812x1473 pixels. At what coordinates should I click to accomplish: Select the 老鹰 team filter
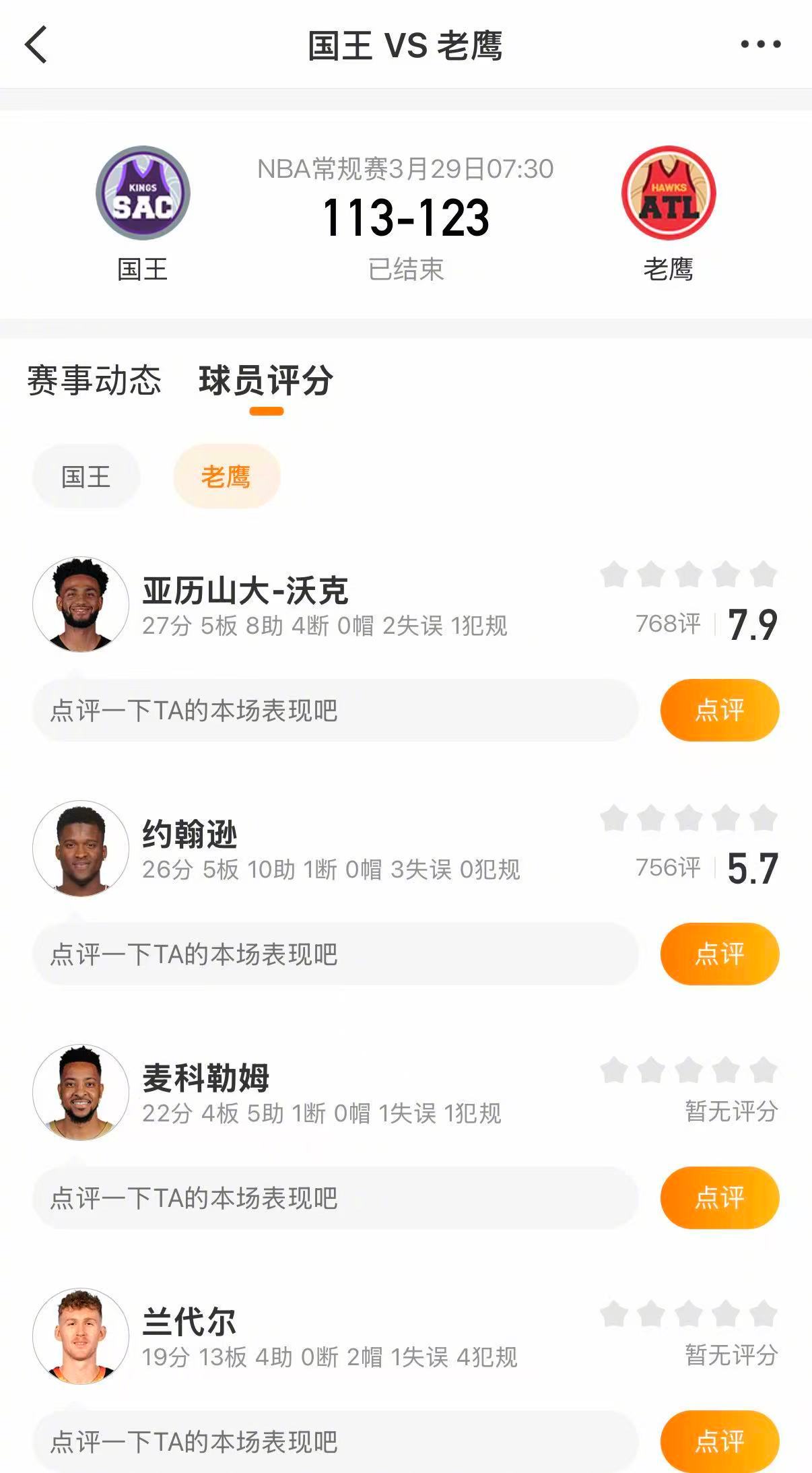click(227, 476)
